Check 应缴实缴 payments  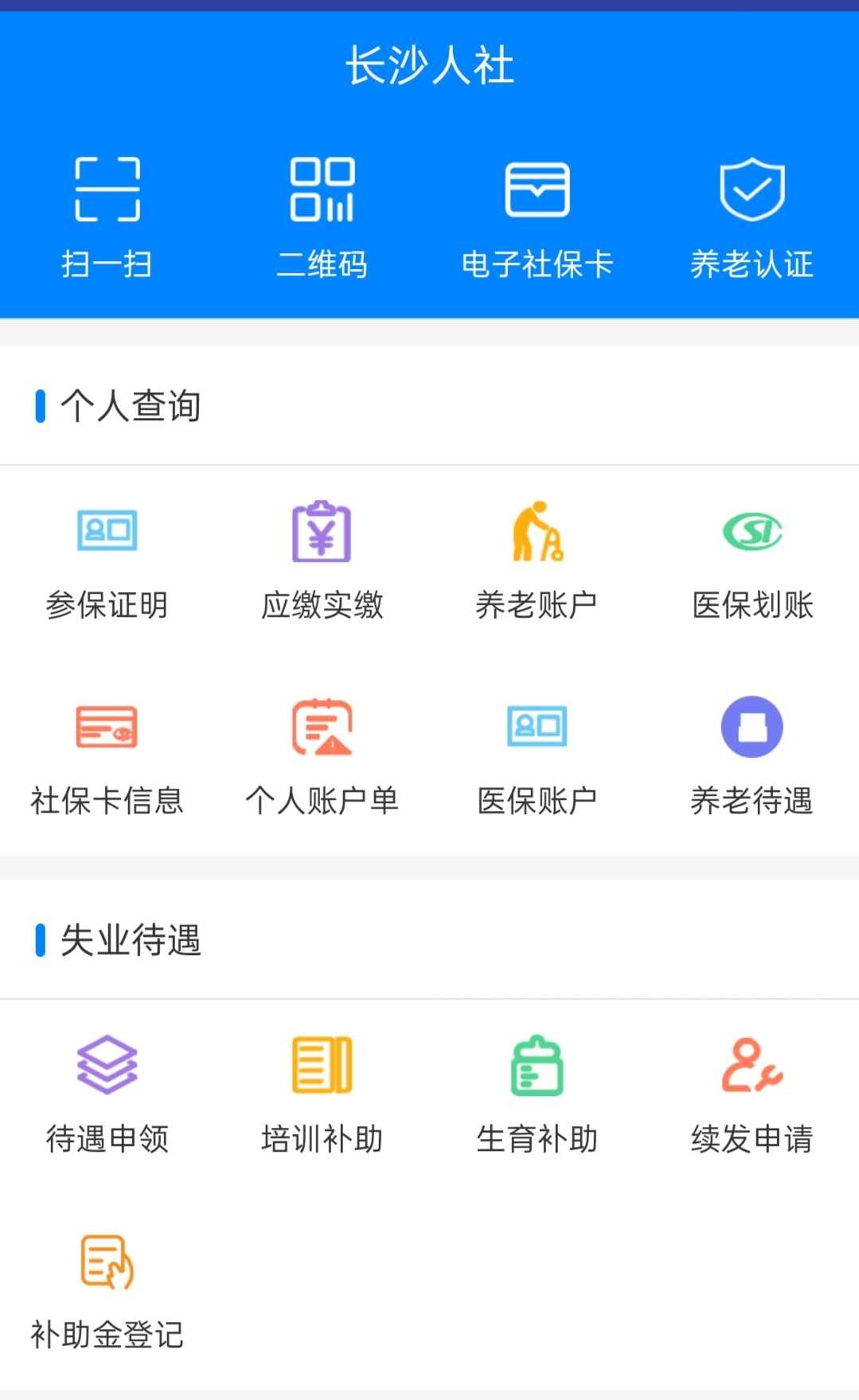click(322, 560)
